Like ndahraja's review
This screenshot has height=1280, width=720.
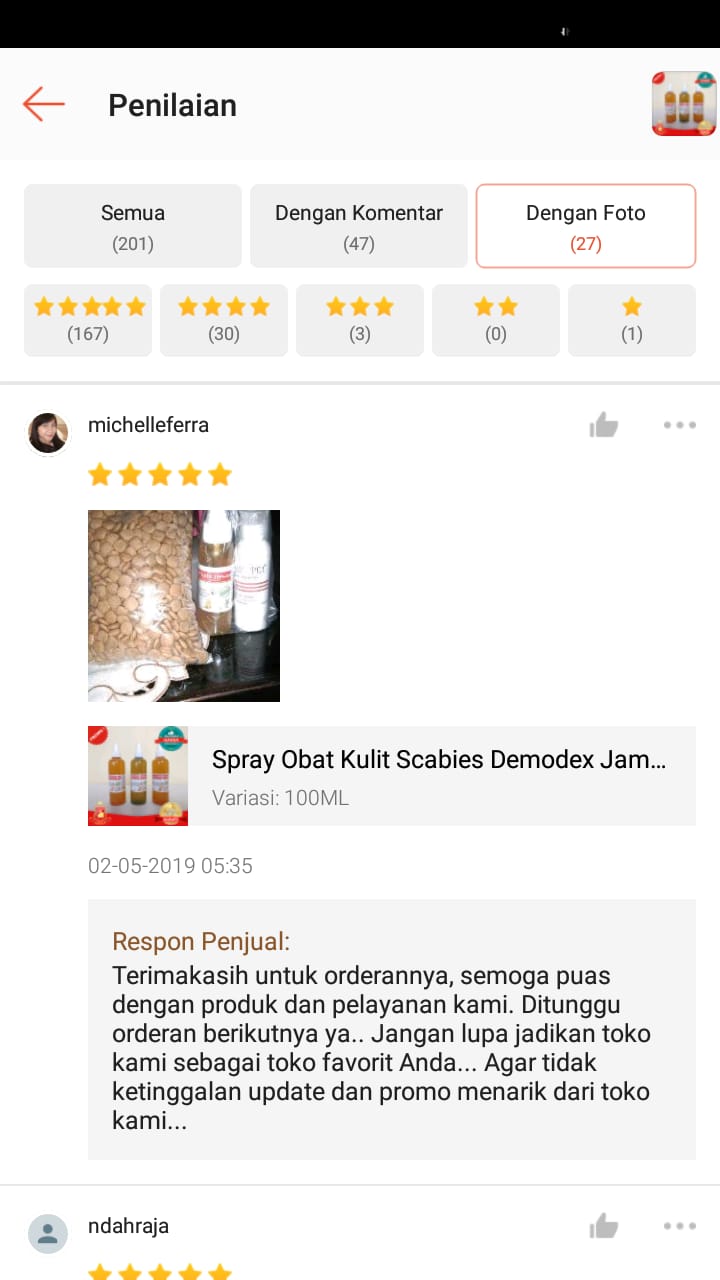click(604, 1227)
